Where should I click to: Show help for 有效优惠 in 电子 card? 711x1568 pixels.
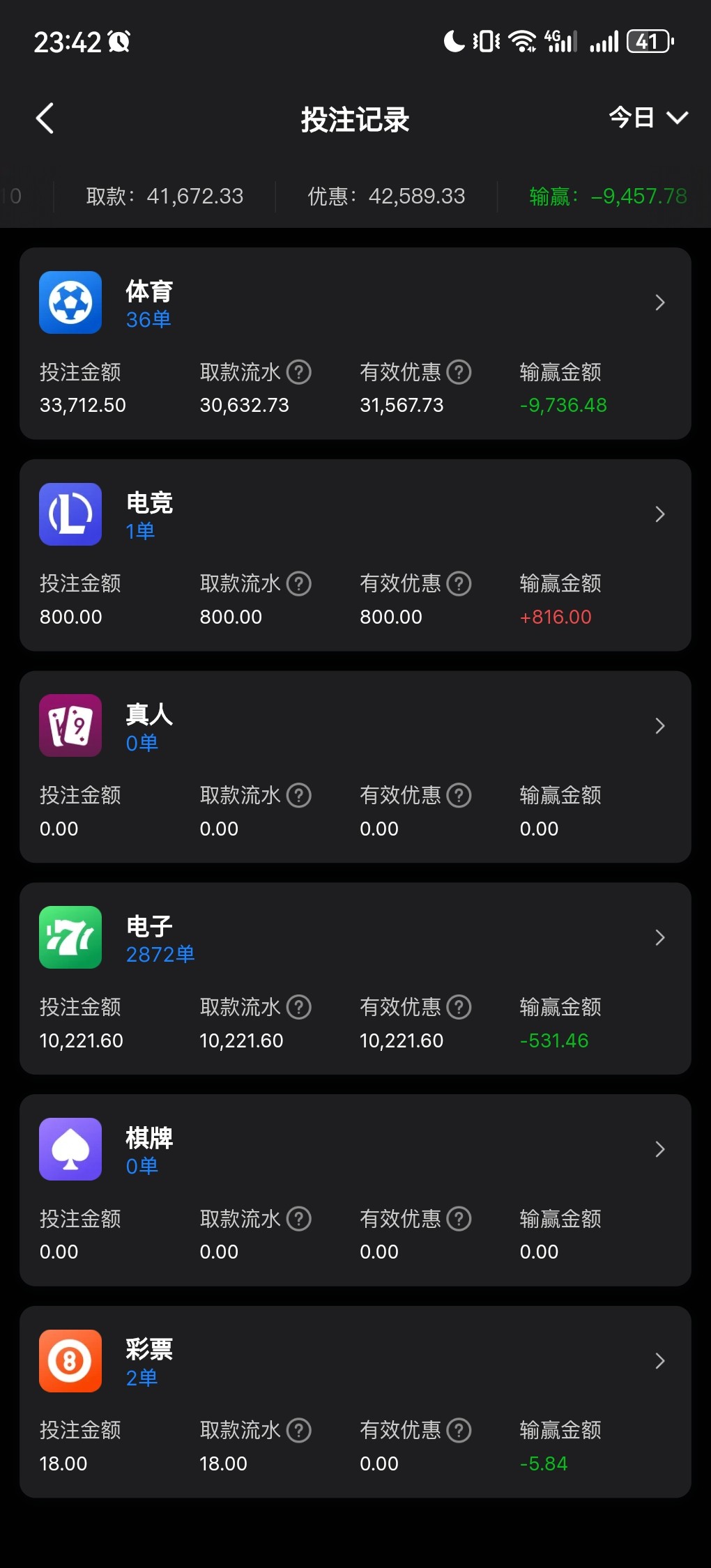click(459, 1007)
